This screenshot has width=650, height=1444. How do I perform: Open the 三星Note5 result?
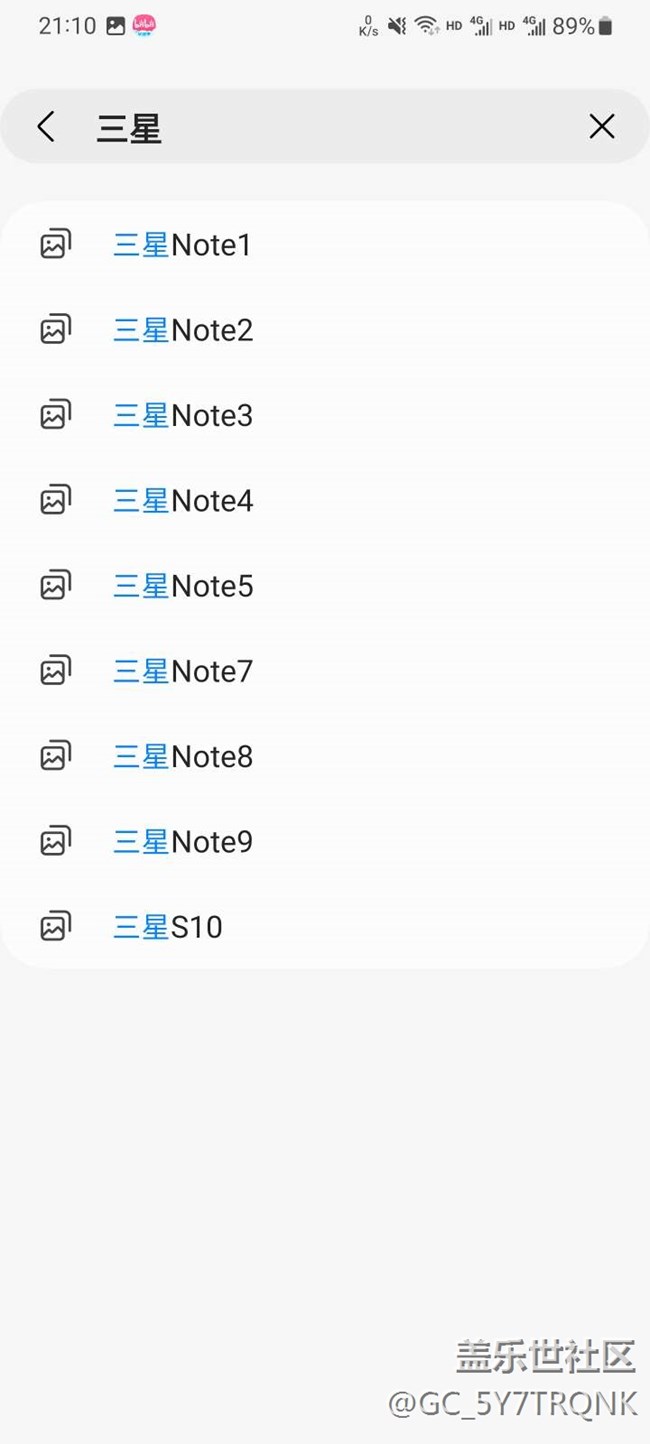[x=325, y=586]
